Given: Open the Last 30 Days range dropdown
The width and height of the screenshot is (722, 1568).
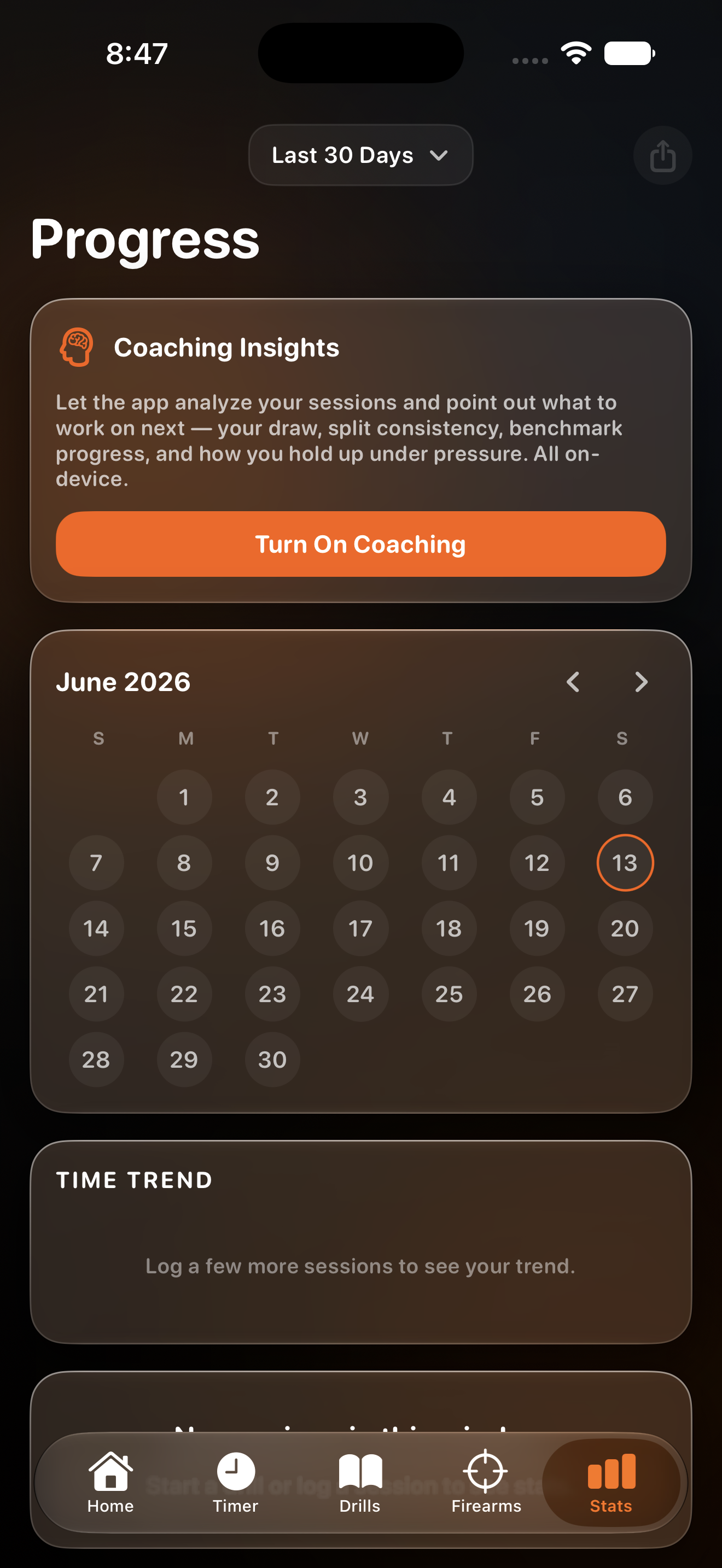Looking at the screenshot, I should pos(360,155).
